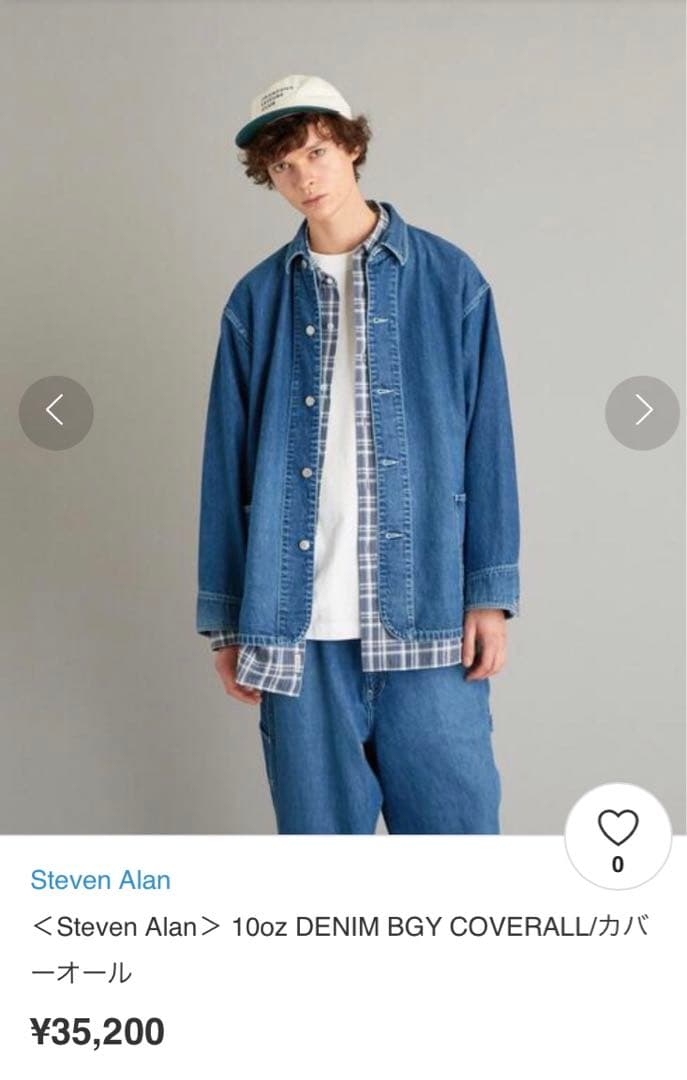Screen dimensions: 687x1080
Task: Show the next product image
Action: [642, 412]
